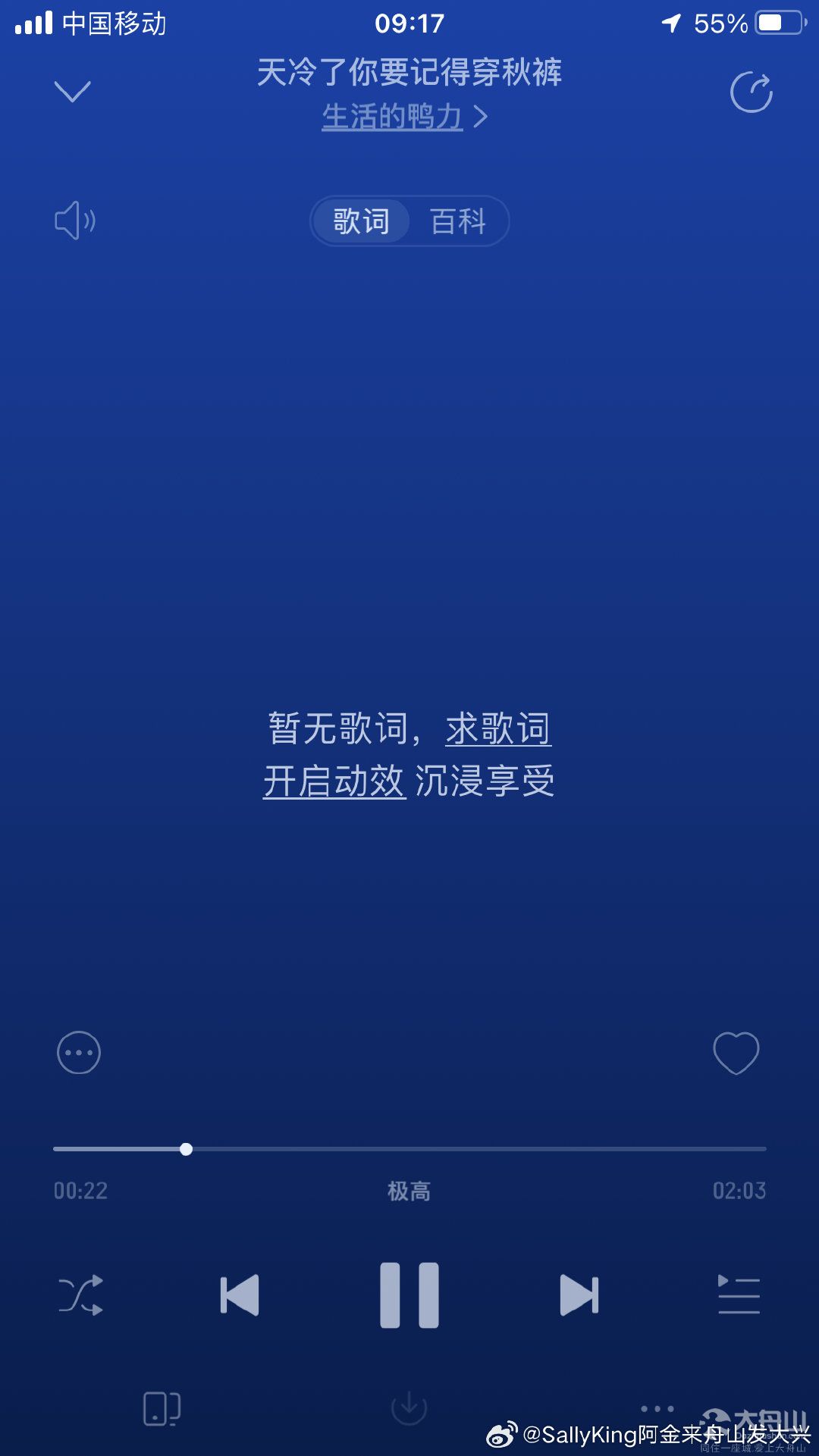Toggle shuffle play mode
This screenshot has height=1456, width=819.
tap(81, 1295)
